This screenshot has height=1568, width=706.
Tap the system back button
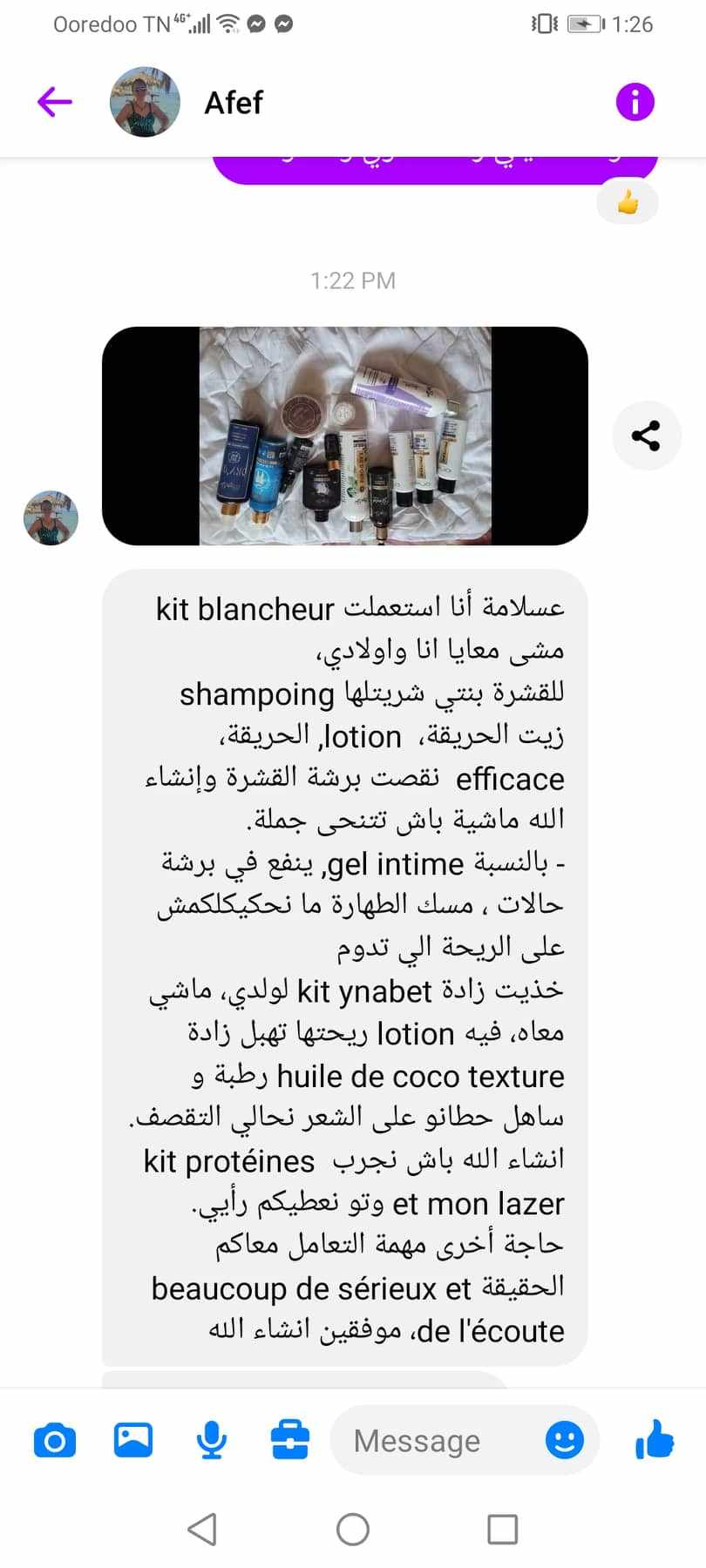[x=202, y=1529]
